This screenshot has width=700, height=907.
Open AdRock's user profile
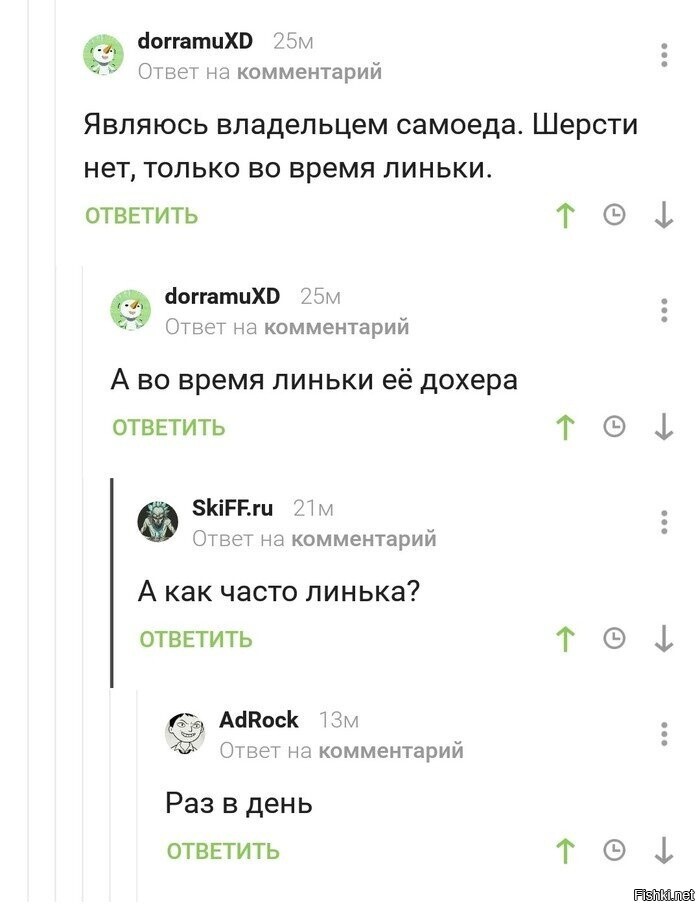point(258,720)
